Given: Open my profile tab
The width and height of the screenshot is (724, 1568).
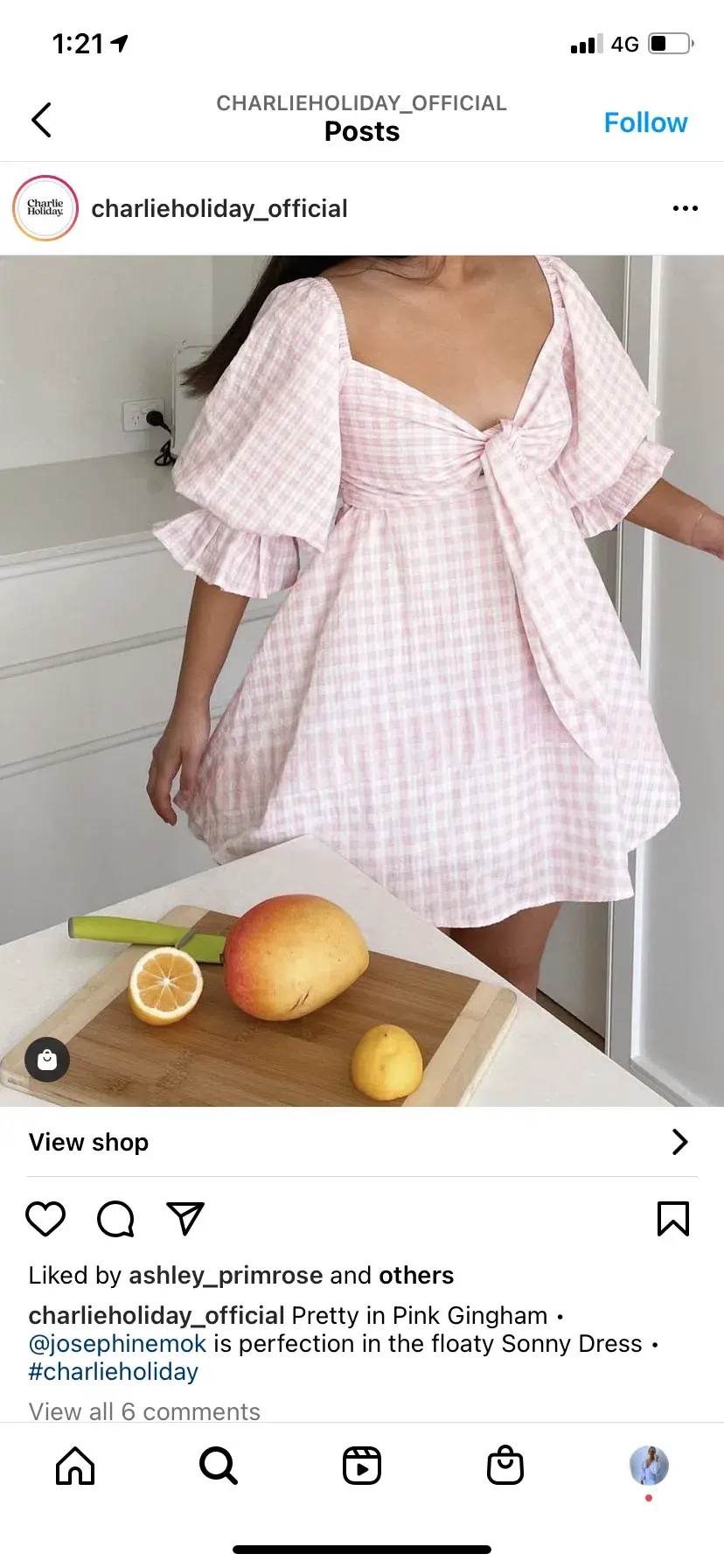Looking at the screenshot, I should coord(649,1466).
